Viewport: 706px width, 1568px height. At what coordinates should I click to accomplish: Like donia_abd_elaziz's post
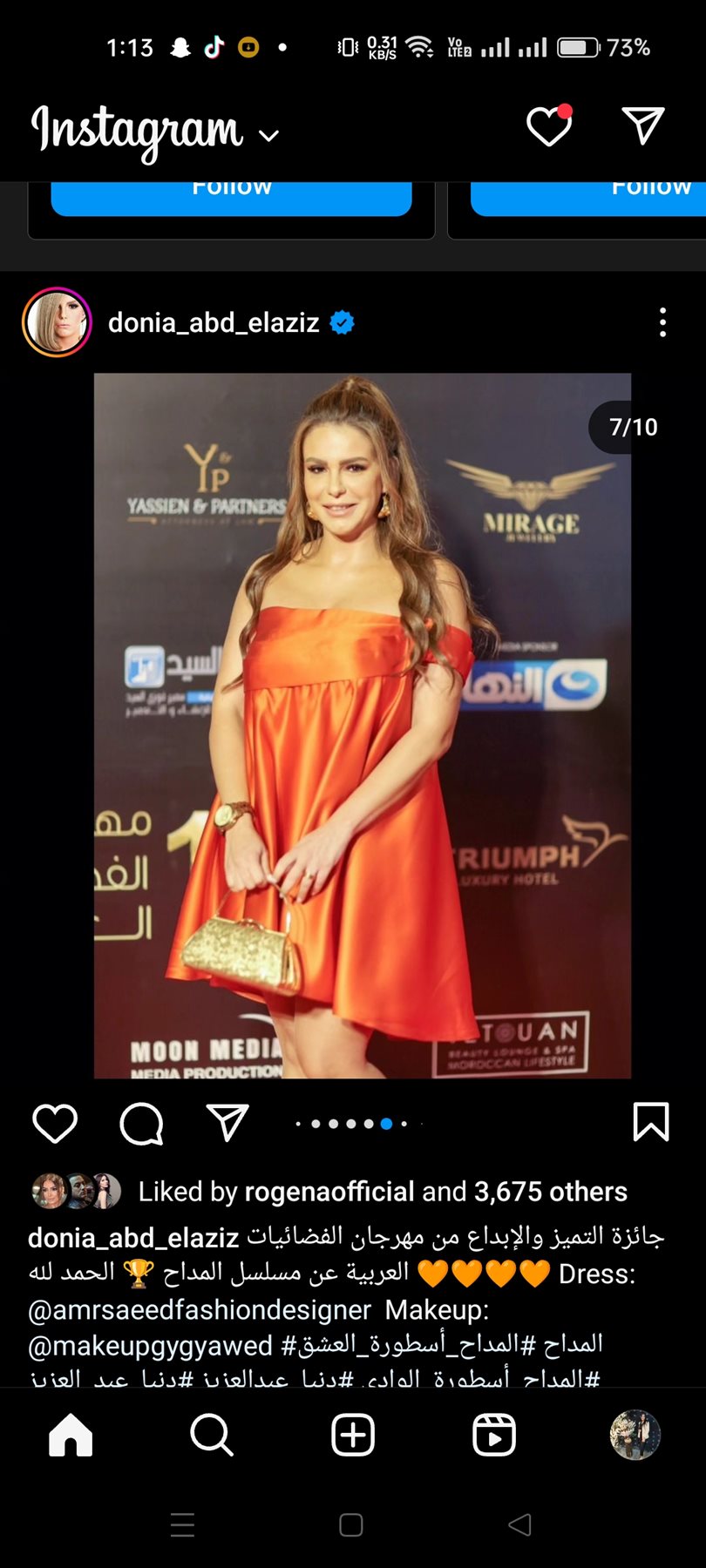(x=55, y=1123)
